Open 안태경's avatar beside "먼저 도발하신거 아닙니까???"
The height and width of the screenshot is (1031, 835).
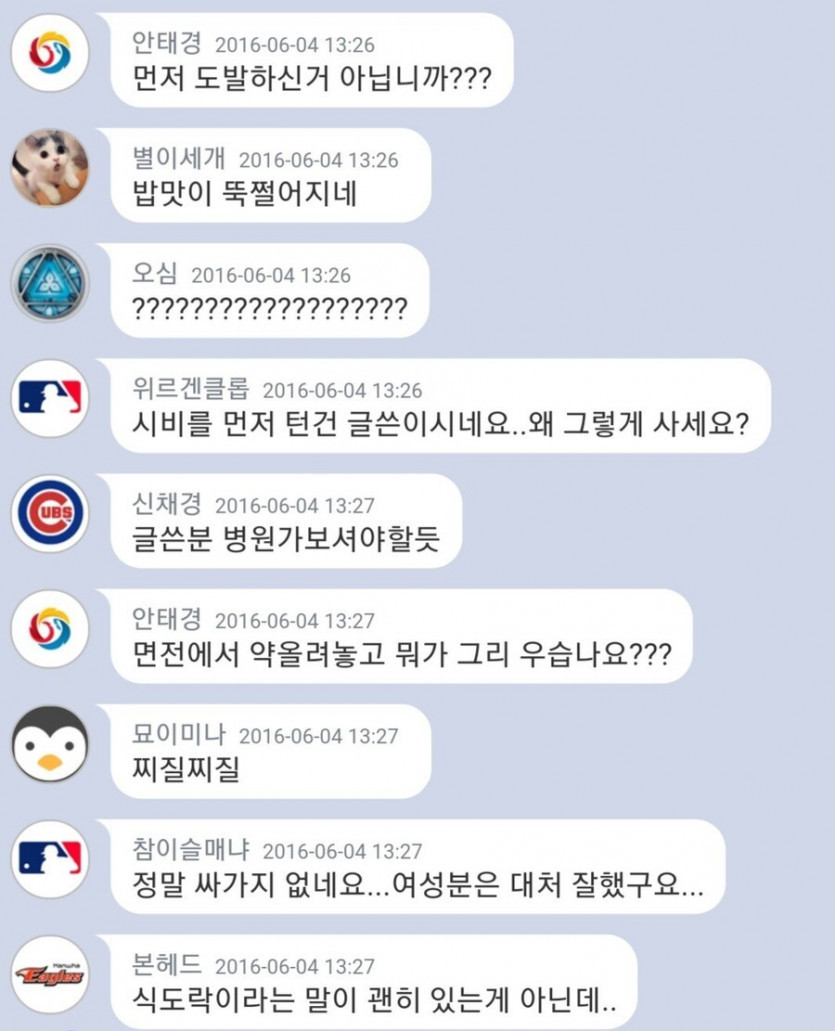click(x=50, y=52)
